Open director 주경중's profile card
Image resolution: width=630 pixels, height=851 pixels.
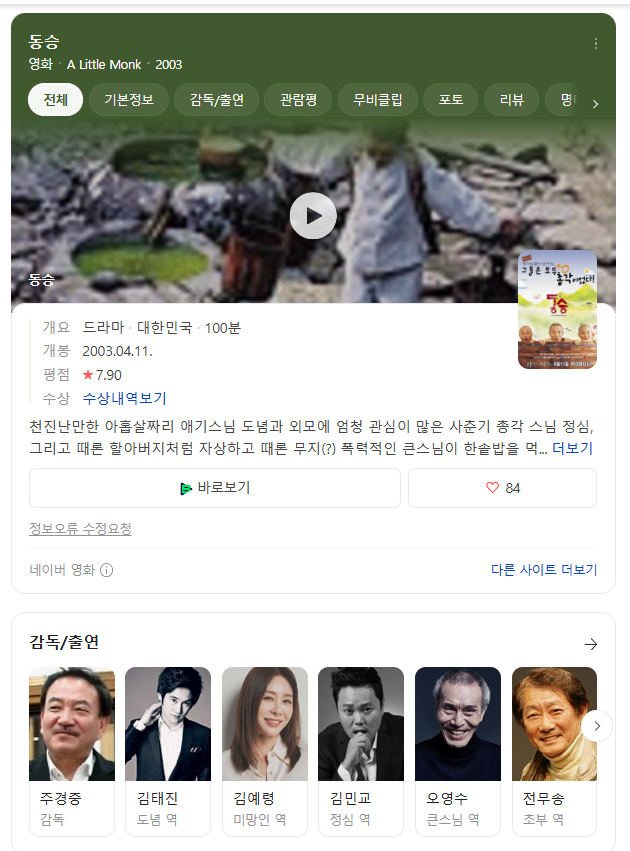72,750
